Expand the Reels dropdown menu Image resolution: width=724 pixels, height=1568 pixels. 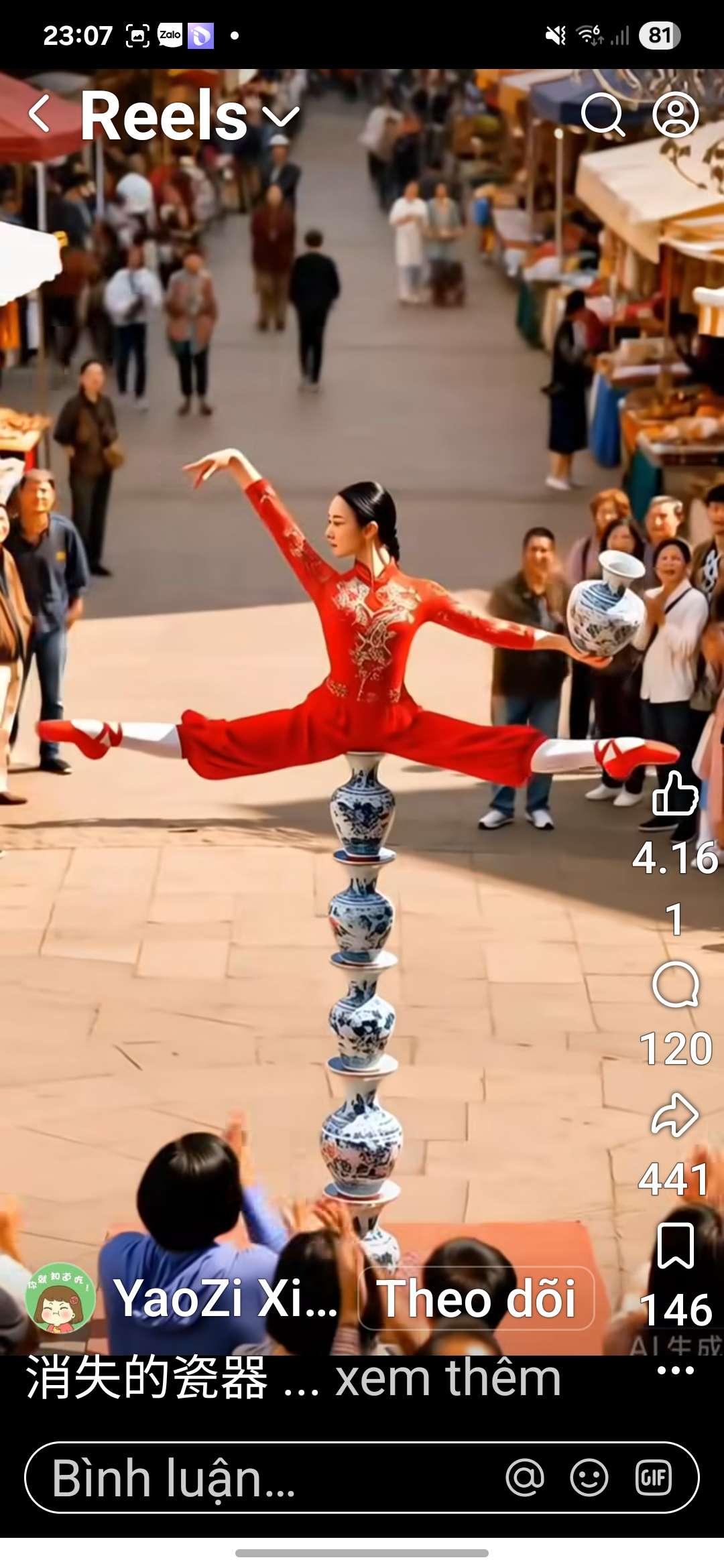coord(280,117)
